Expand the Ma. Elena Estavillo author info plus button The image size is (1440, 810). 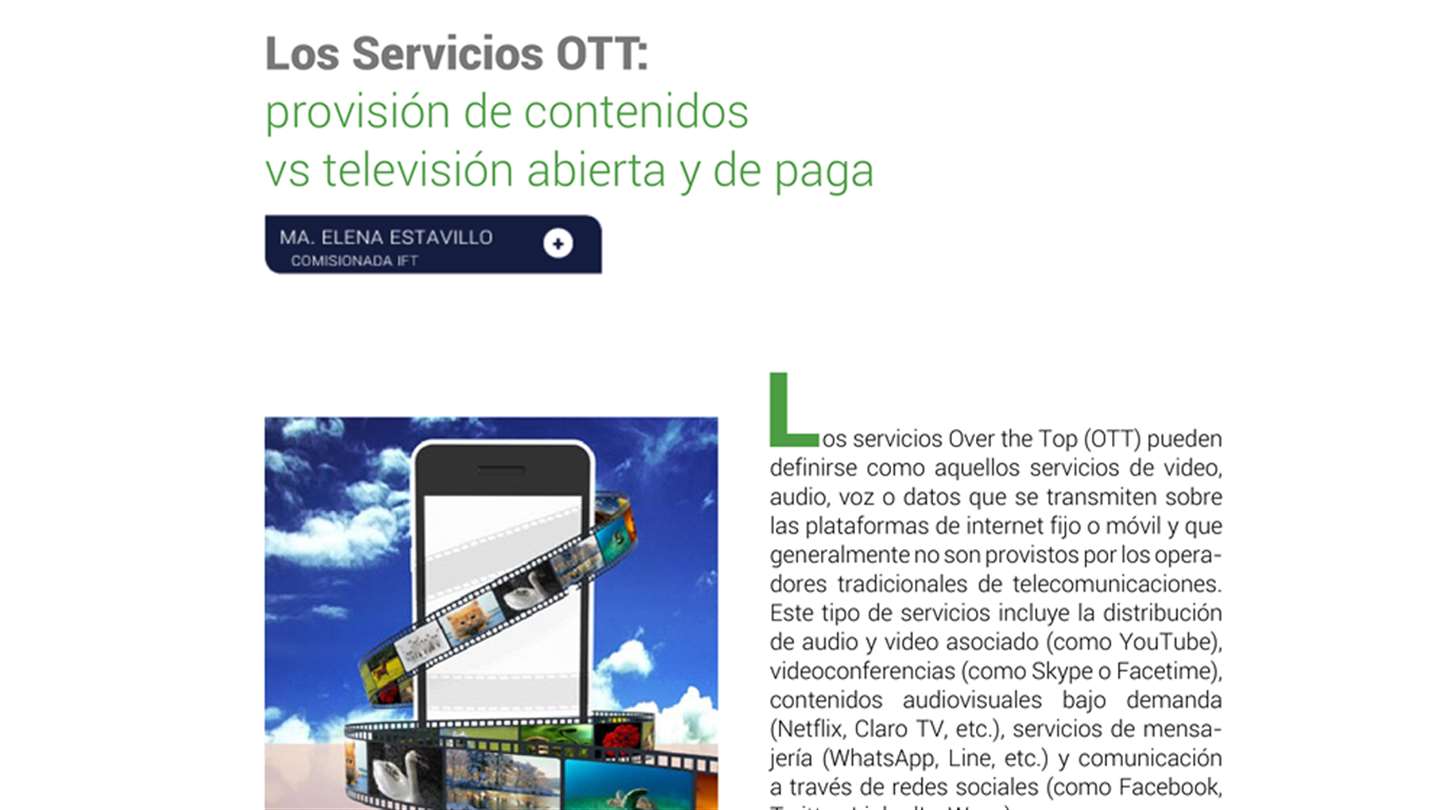(x=558, y=244)
